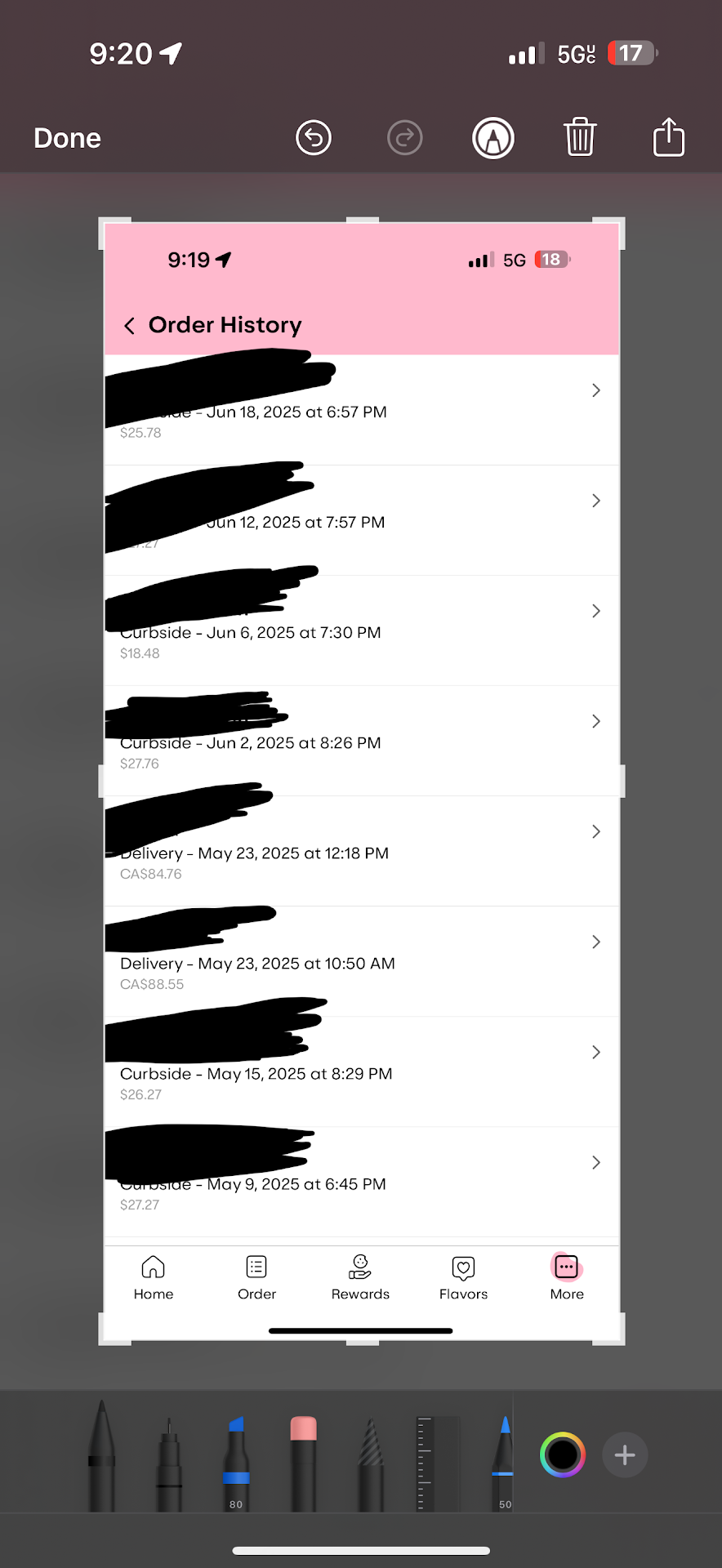This screenshot has height=1568, width=722.
Task: Undo the last markup stroke
Action: (314, 137)
